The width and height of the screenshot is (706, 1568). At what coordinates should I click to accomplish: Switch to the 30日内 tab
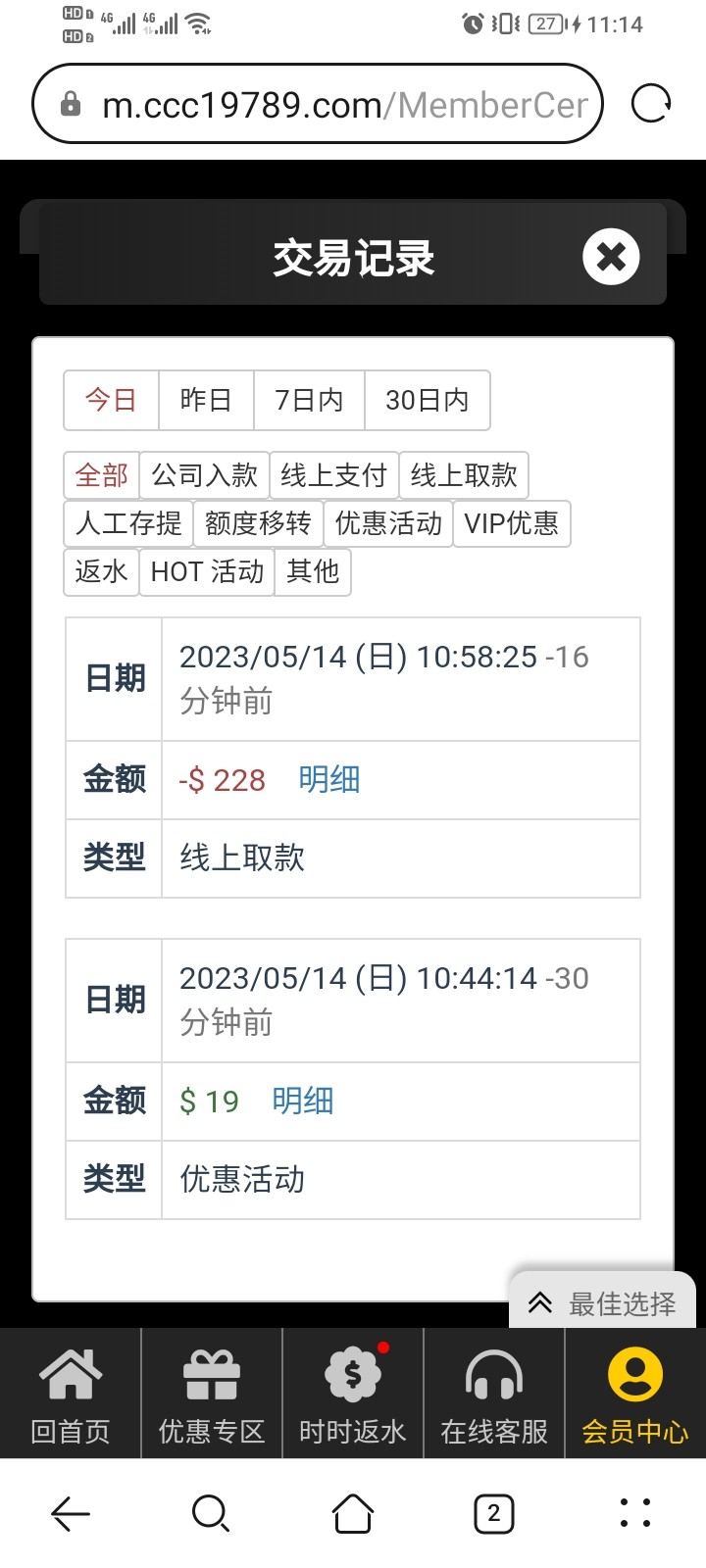point(428,400)
